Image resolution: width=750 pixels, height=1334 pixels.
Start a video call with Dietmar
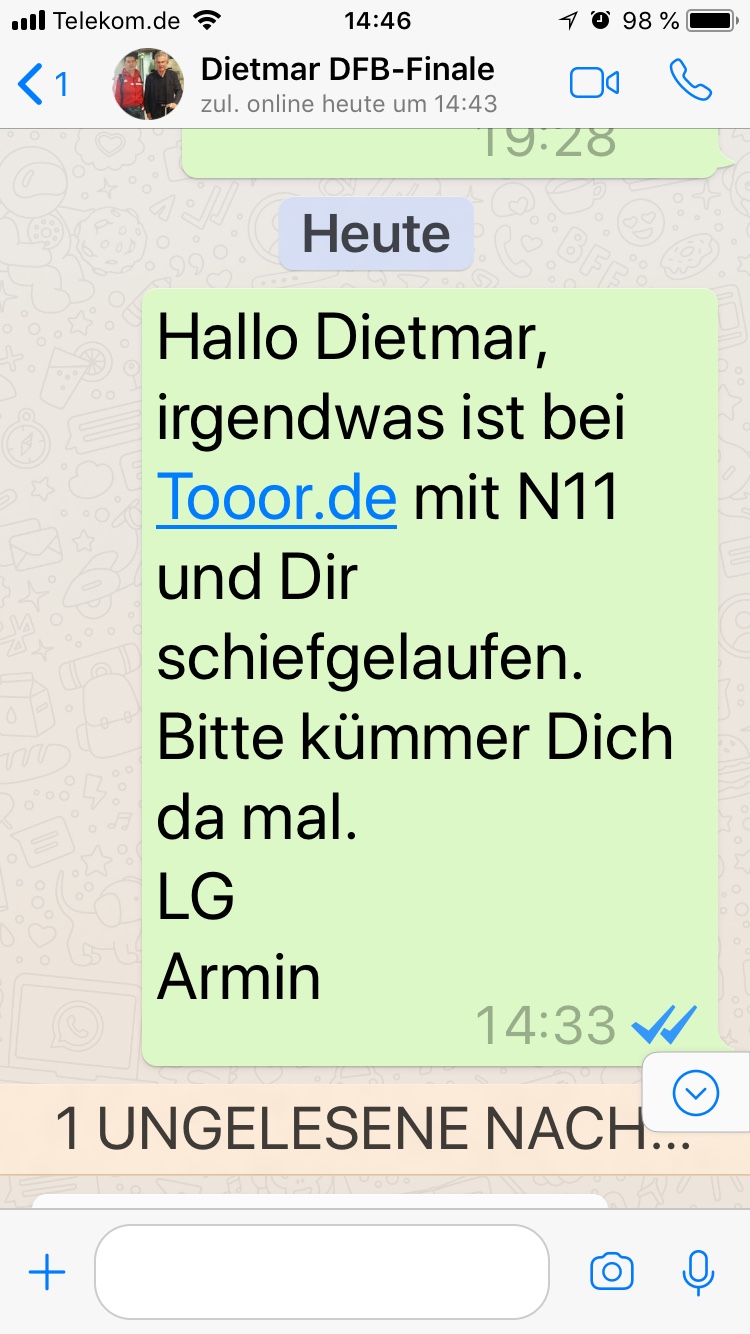click(x=595, y=83)
